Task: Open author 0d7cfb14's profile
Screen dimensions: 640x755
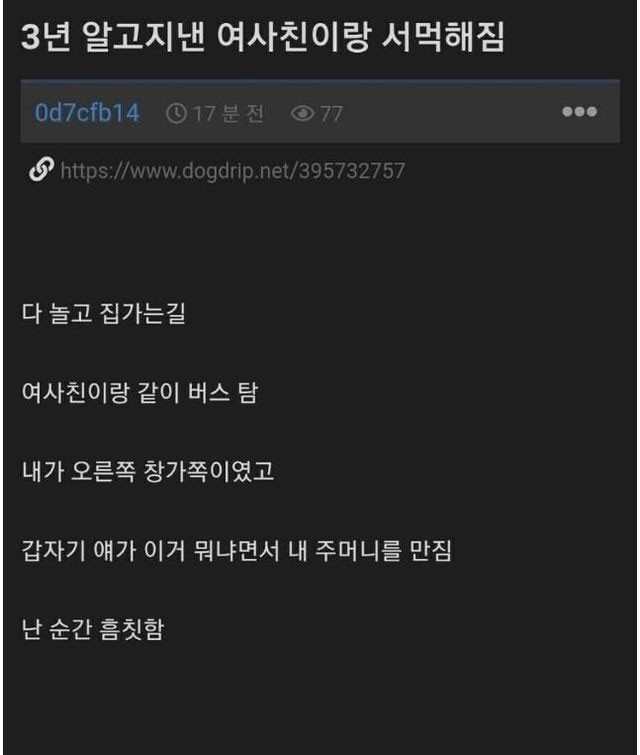Action: tap(87, 113)
